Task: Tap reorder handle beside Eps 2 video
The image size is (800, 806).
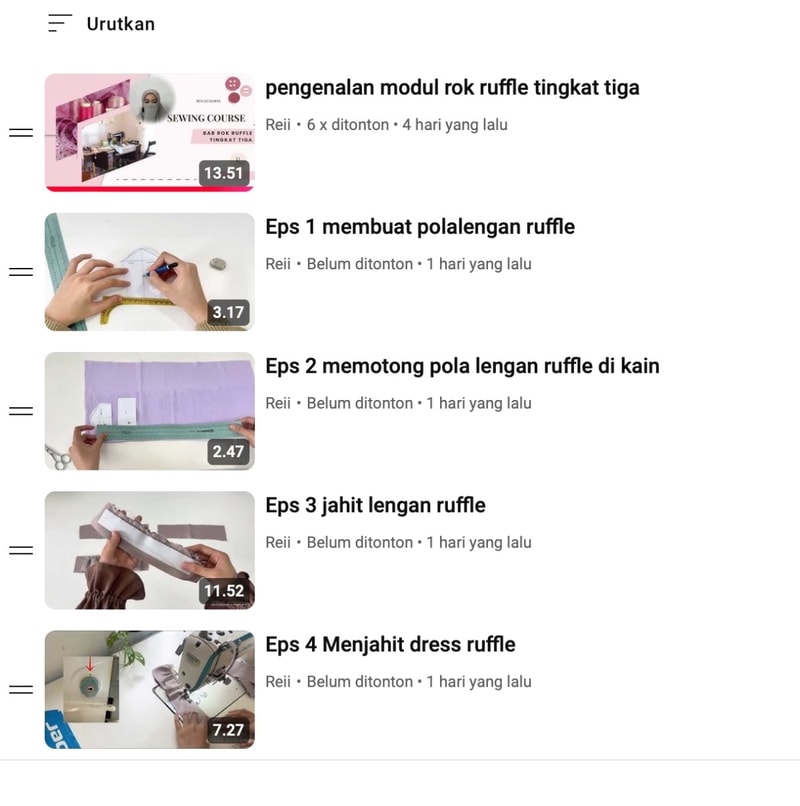Action: pyautogui.click(x=21, y=411)
